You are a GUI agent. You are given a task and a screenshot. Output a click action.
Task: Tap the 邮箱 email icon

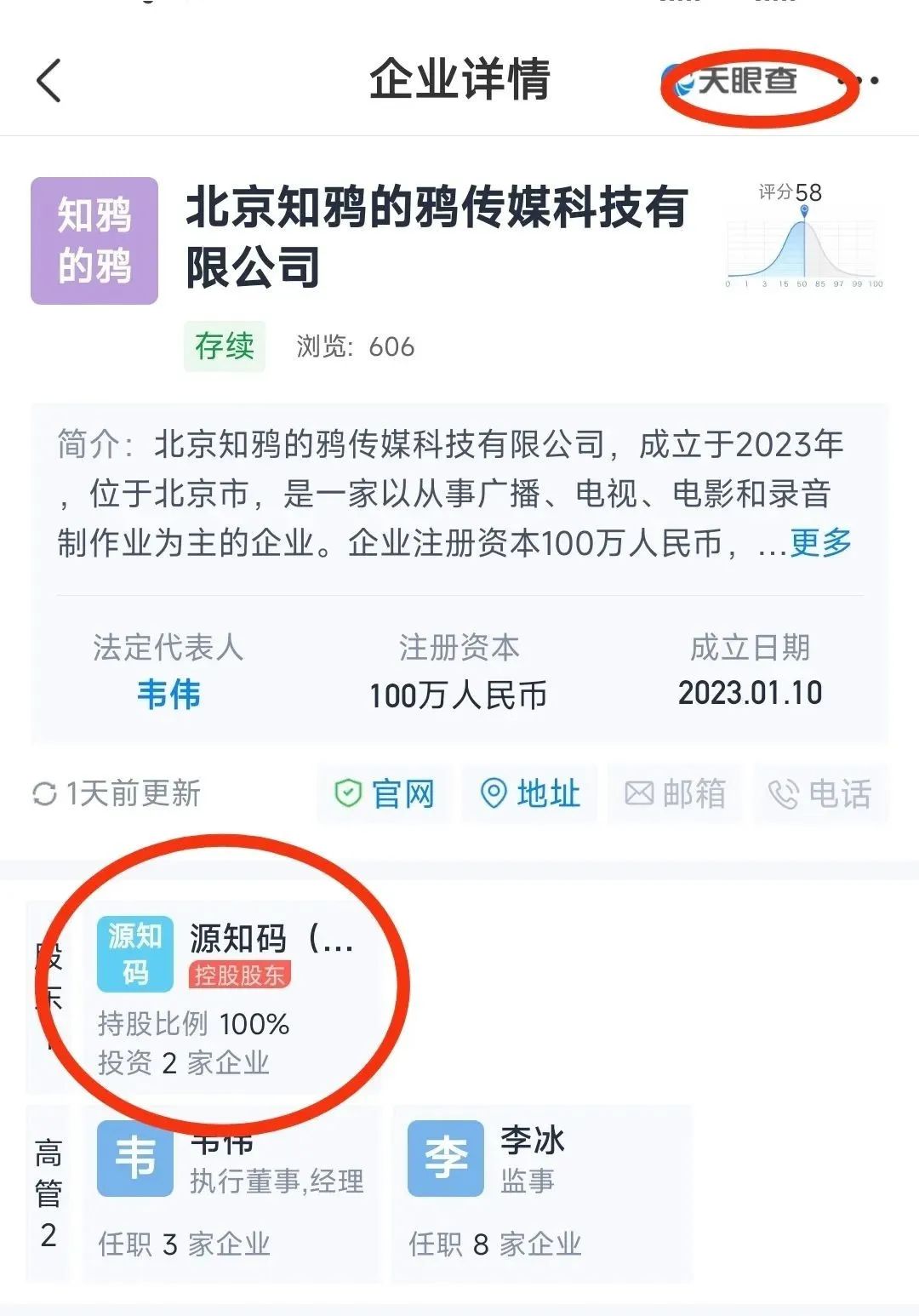pyautogui.click(x=674, y=795)
